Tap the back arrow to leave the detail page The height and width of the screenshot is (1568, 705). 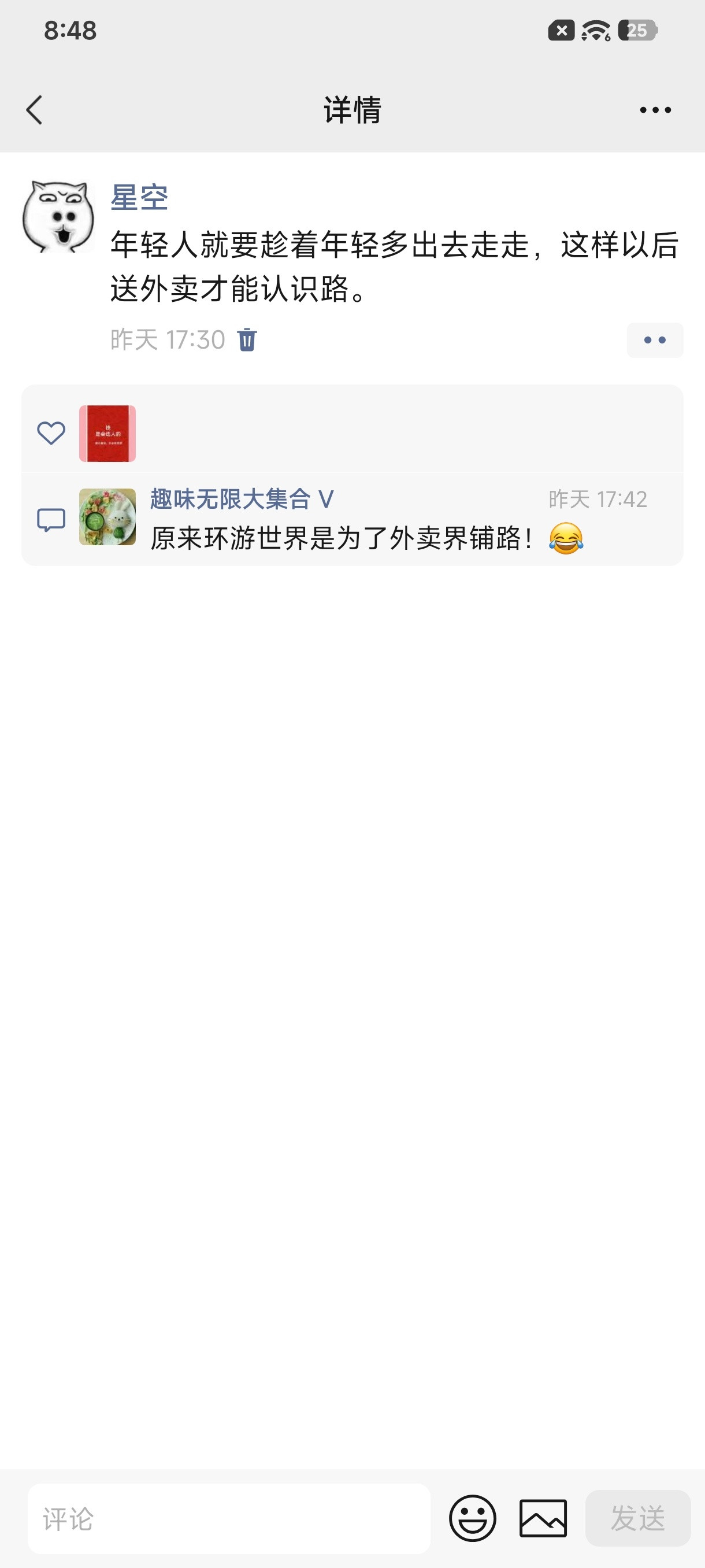35,110
